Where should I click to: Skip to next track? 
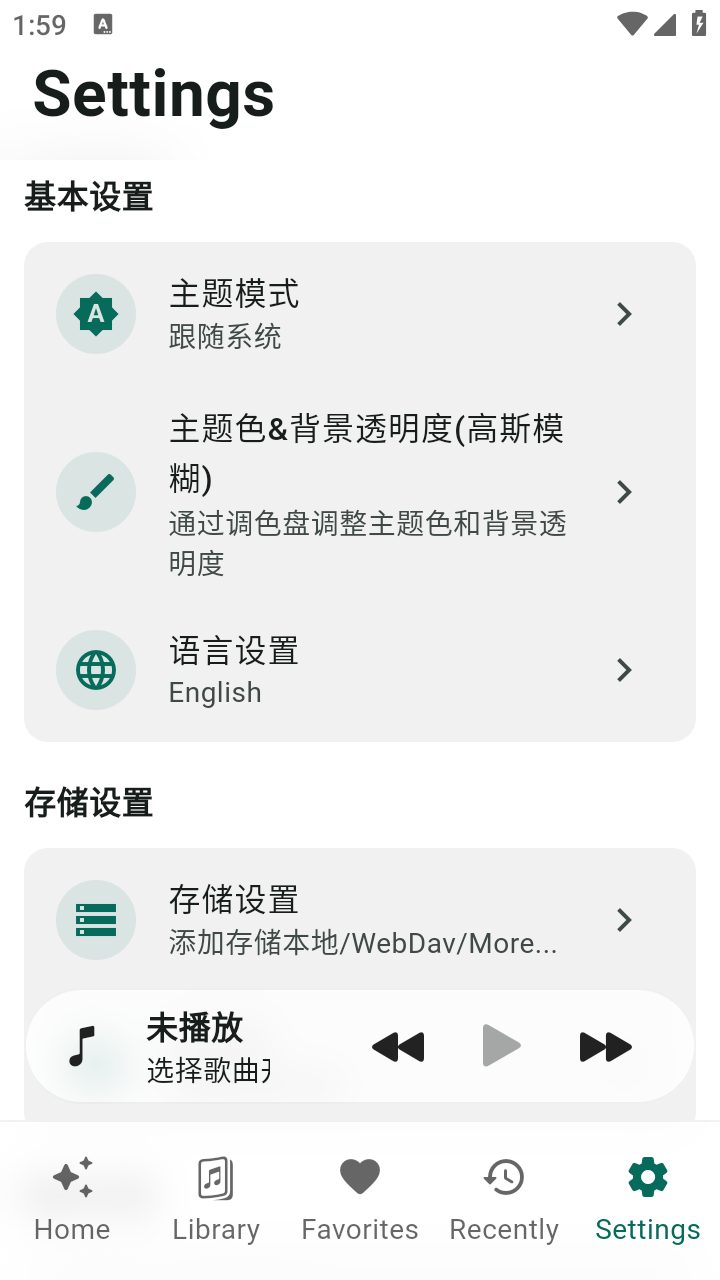(x=605, y=1046)
